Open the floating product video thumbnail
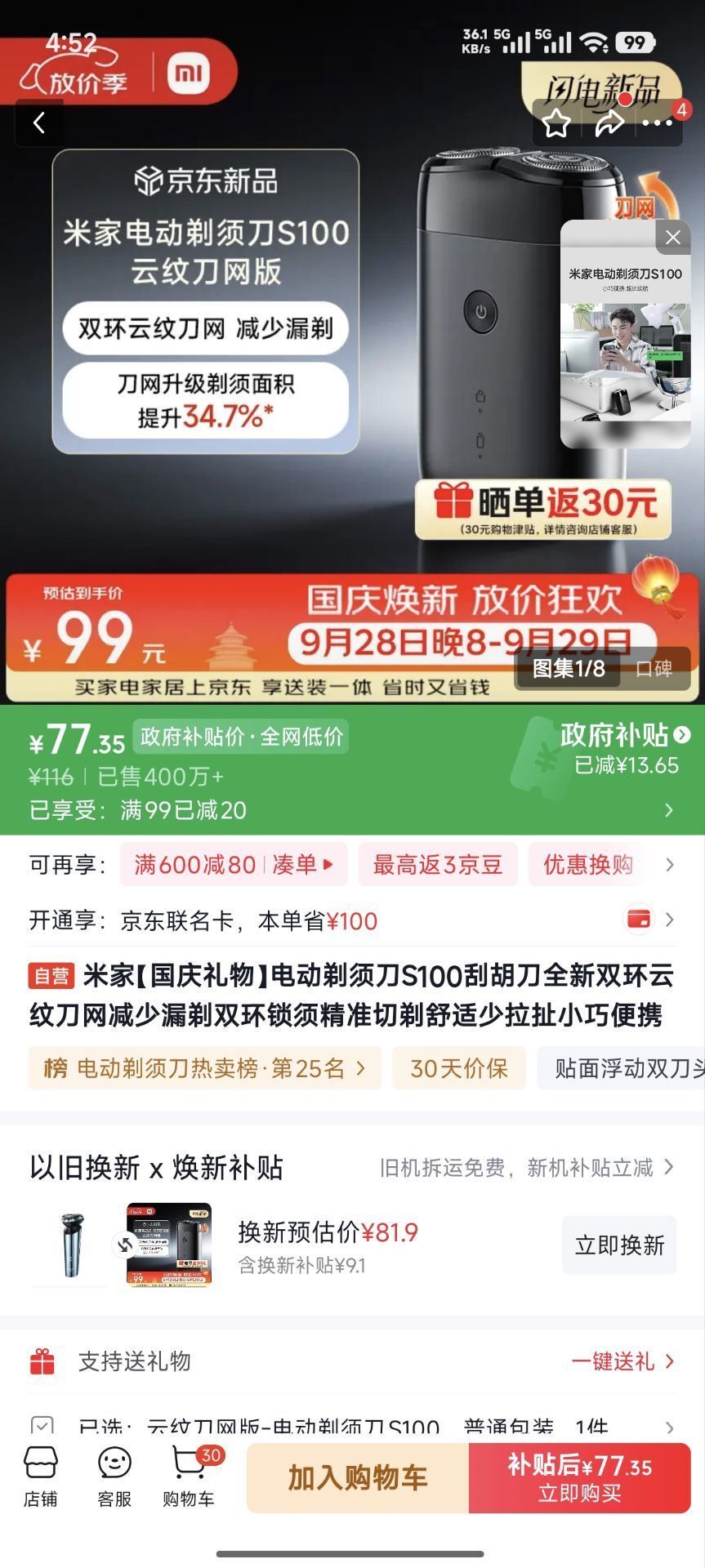Viewport: 705px width, 1568px height. click(625, 347)
